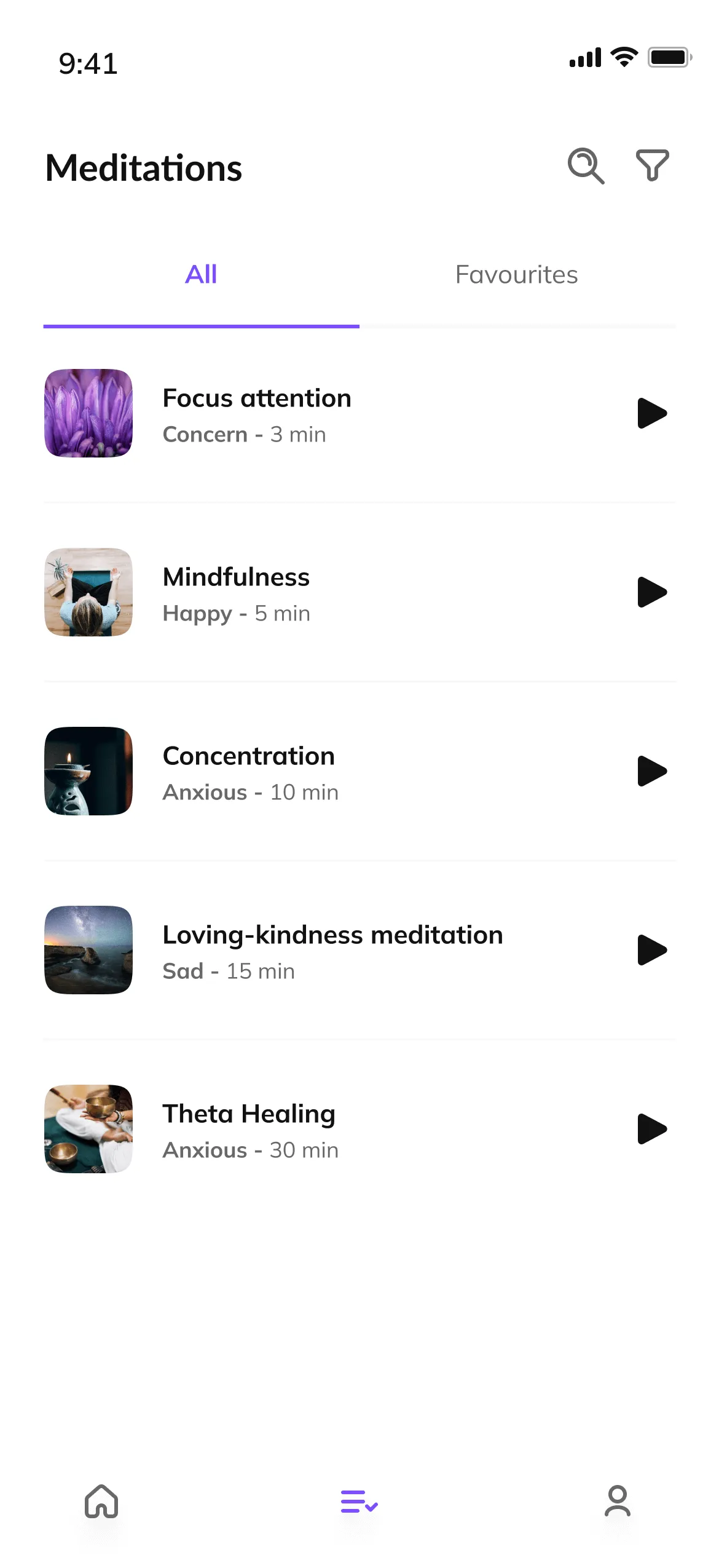The width and height of the screenshot is (719, 1568).
Task: Open the search magnifier icon
Action: click(x=585, y=166)
